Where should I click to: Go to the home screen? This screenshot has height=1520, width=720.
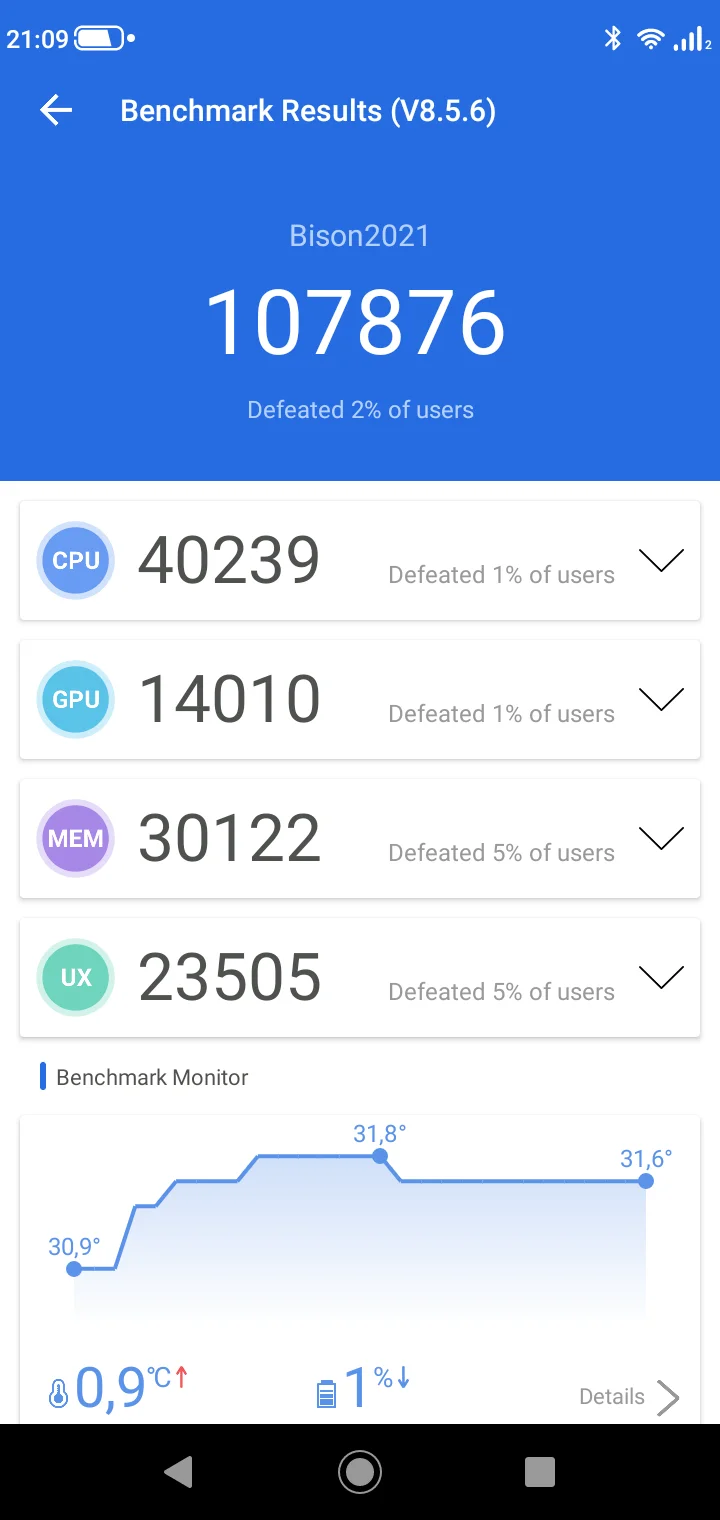(x=360, y=1471)
